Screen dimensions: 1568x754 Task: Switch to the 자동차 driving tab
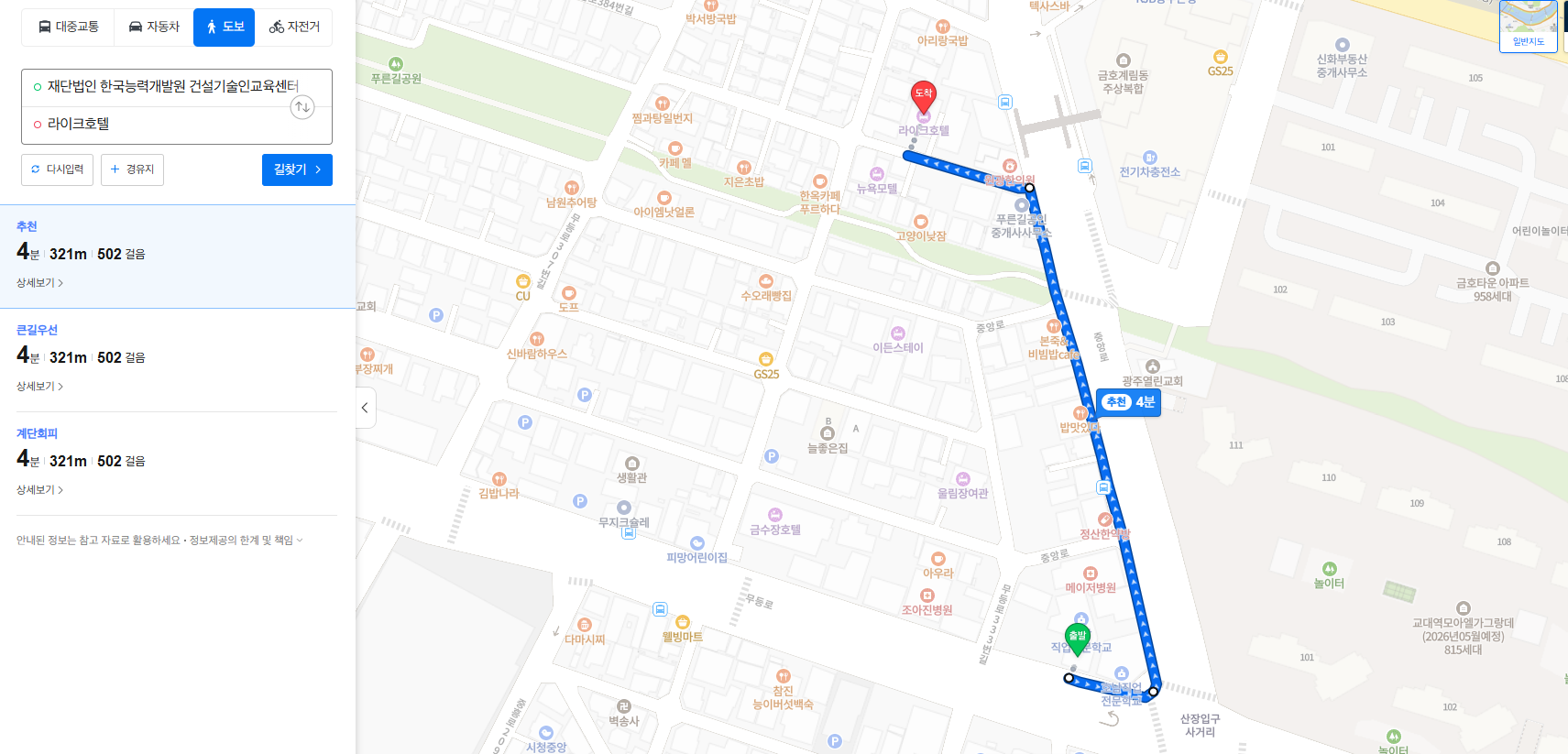pyautogui.click(x=154, y=27)
